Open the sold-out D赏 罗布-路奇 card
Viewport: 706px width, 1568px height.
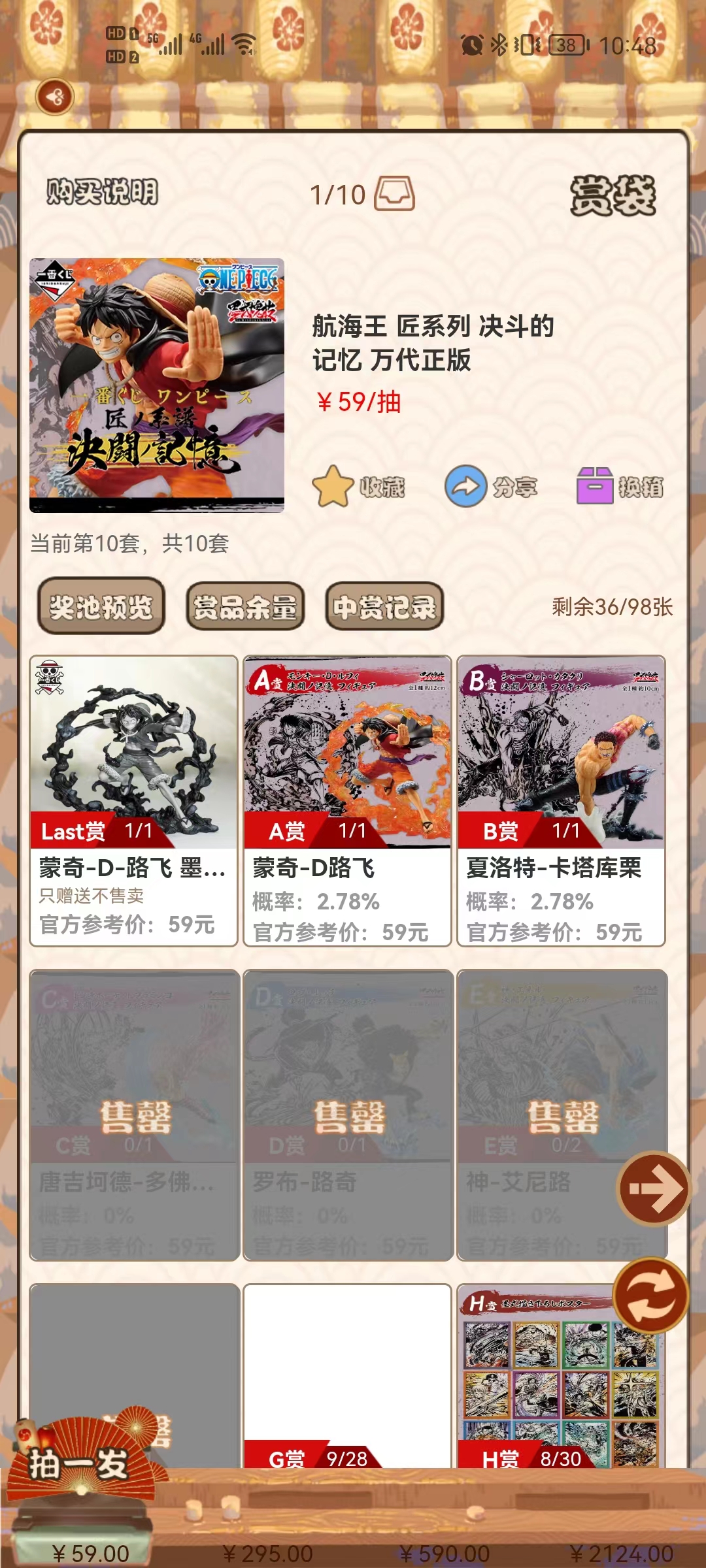pos(347,1115)
